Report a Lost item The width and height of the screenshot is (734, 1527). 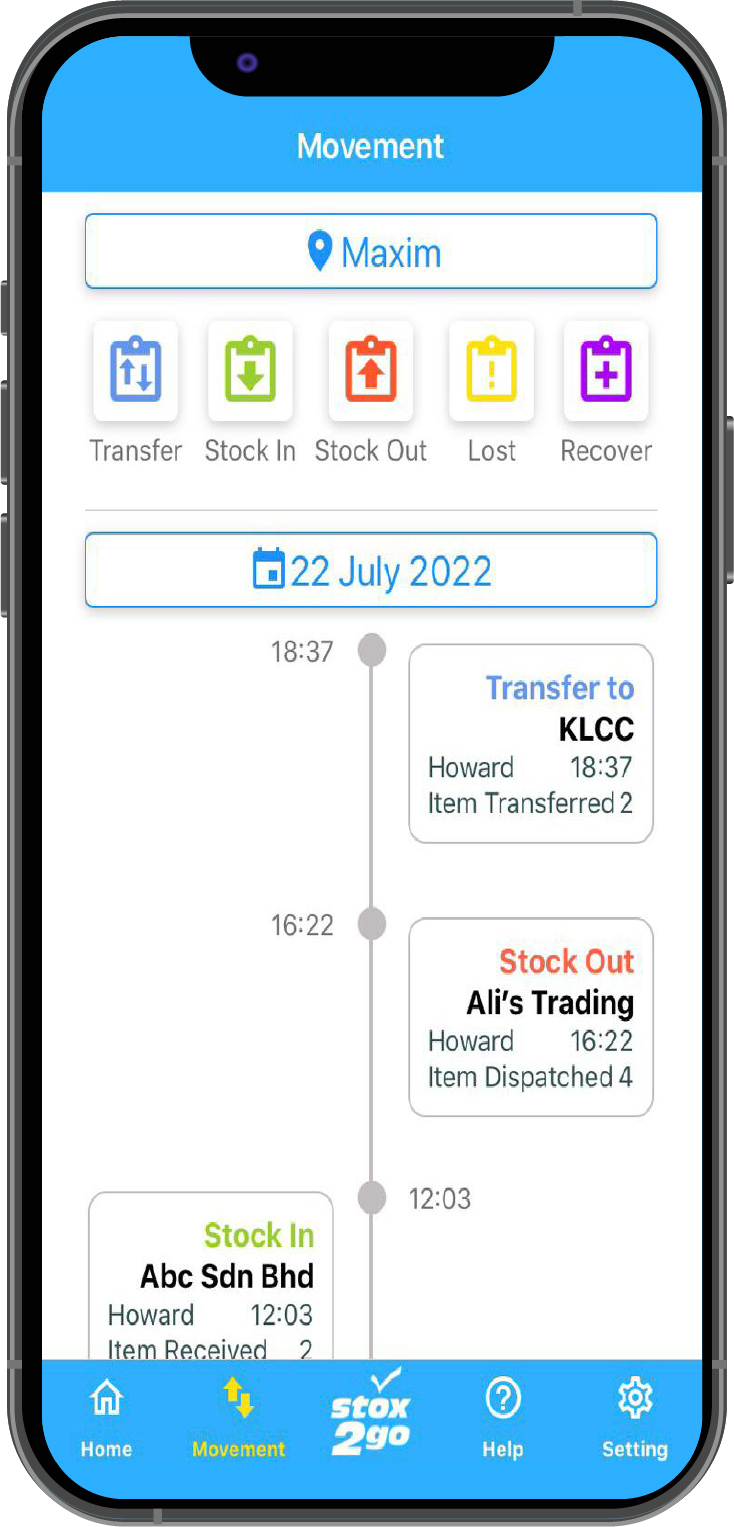click(491, 372)
